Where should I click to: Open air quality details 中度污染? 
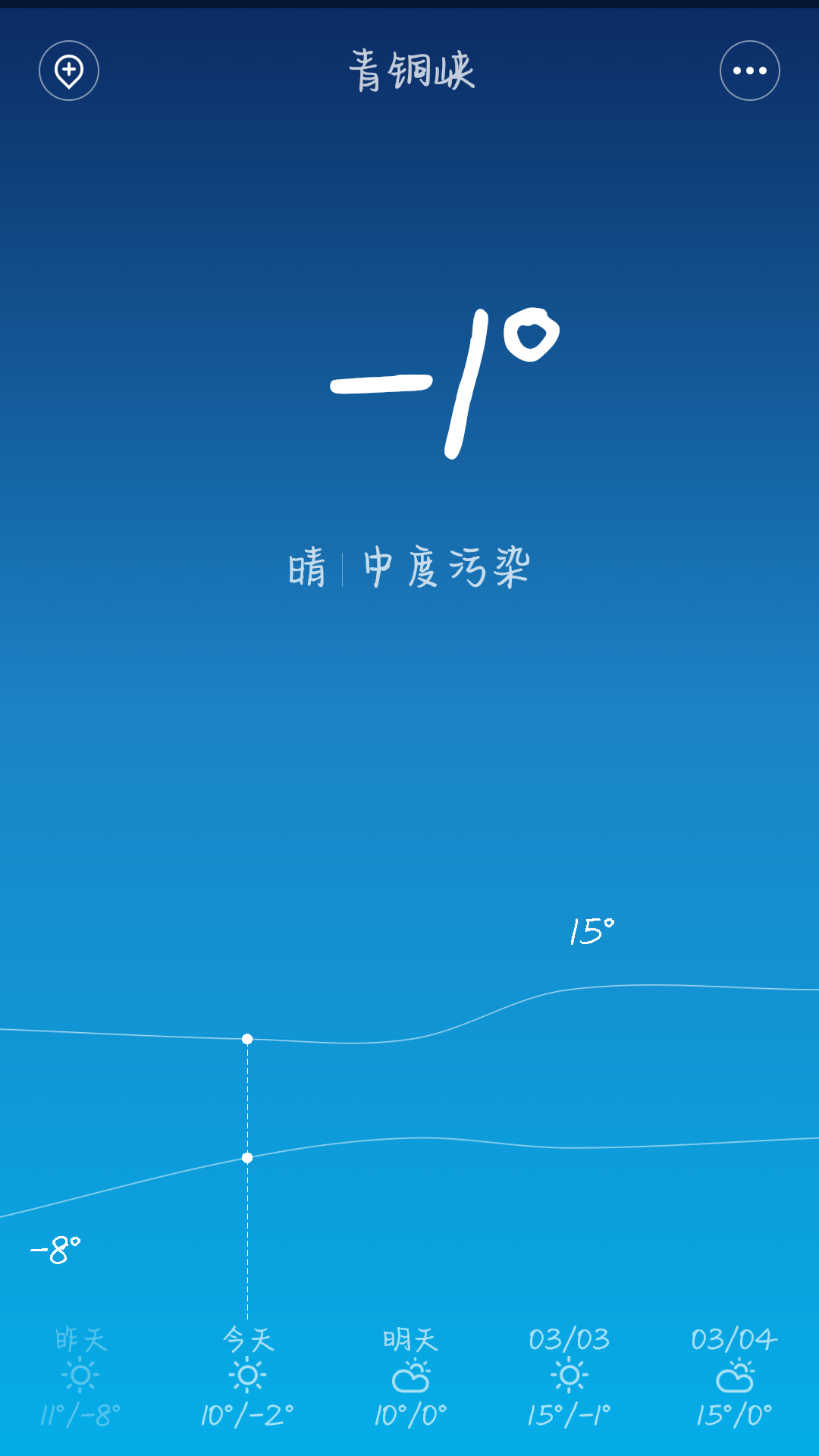click(x=447, y=567)
